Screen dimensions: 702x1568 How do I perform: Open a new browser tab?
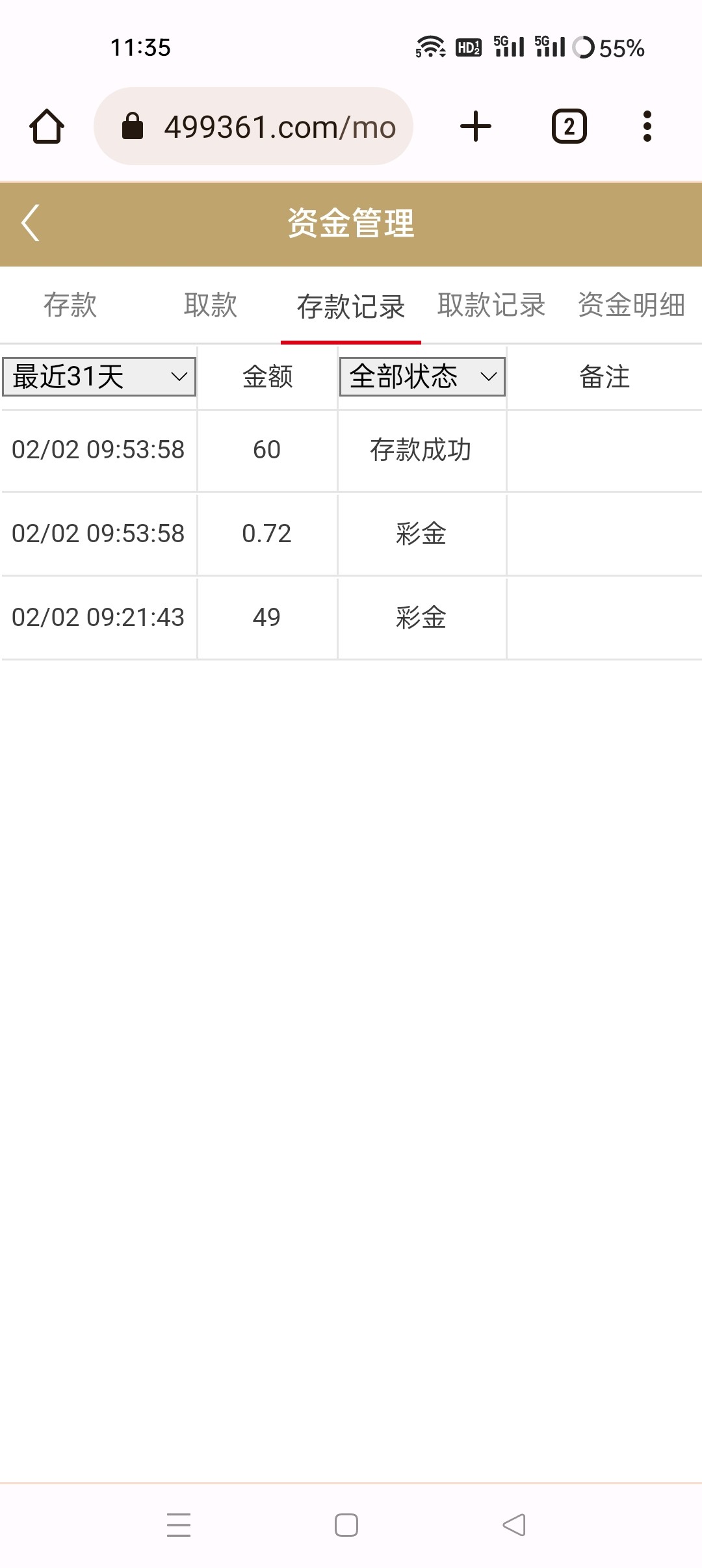click(476, 126)
